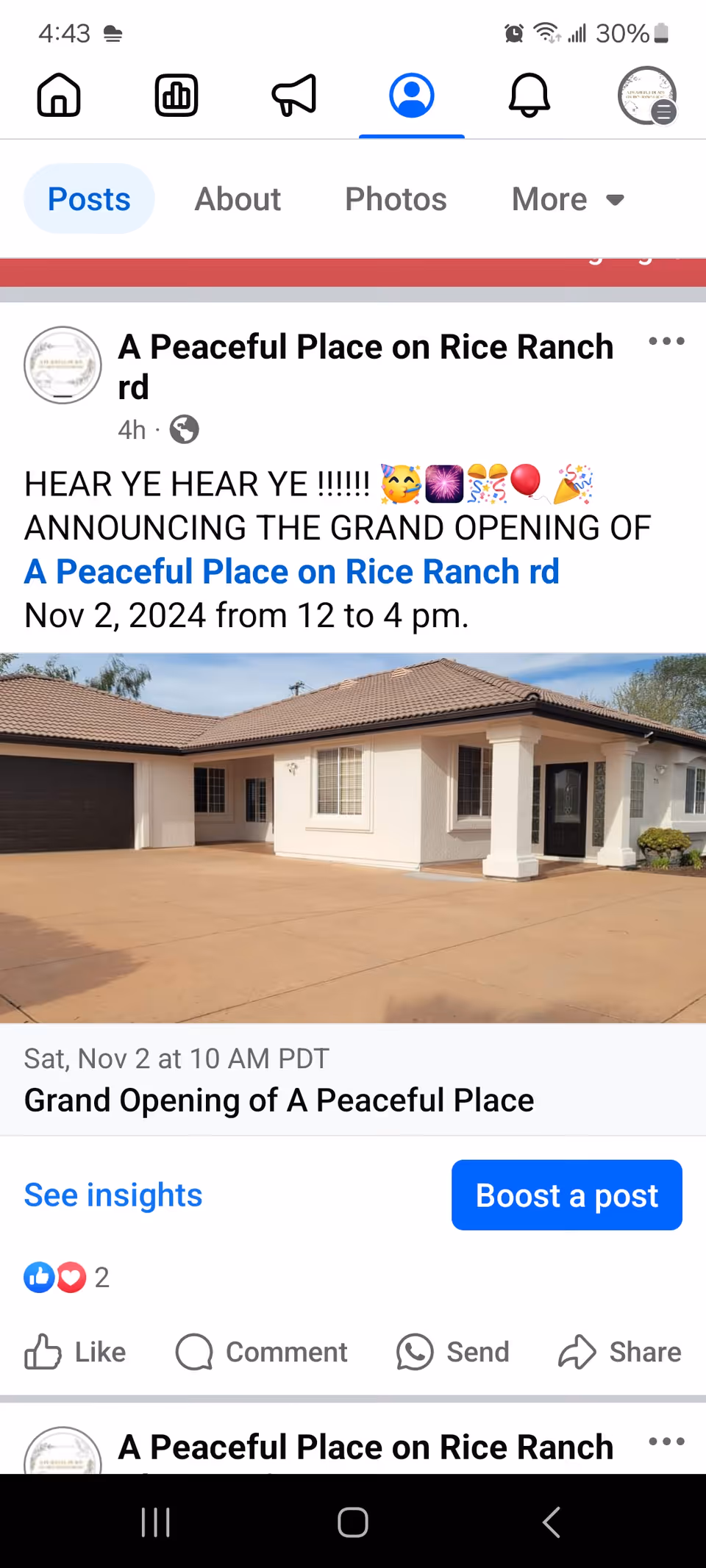The height and width of the screenshot is (1568, 706).
Task: View See insights for this post
Action: [113, 1195]
